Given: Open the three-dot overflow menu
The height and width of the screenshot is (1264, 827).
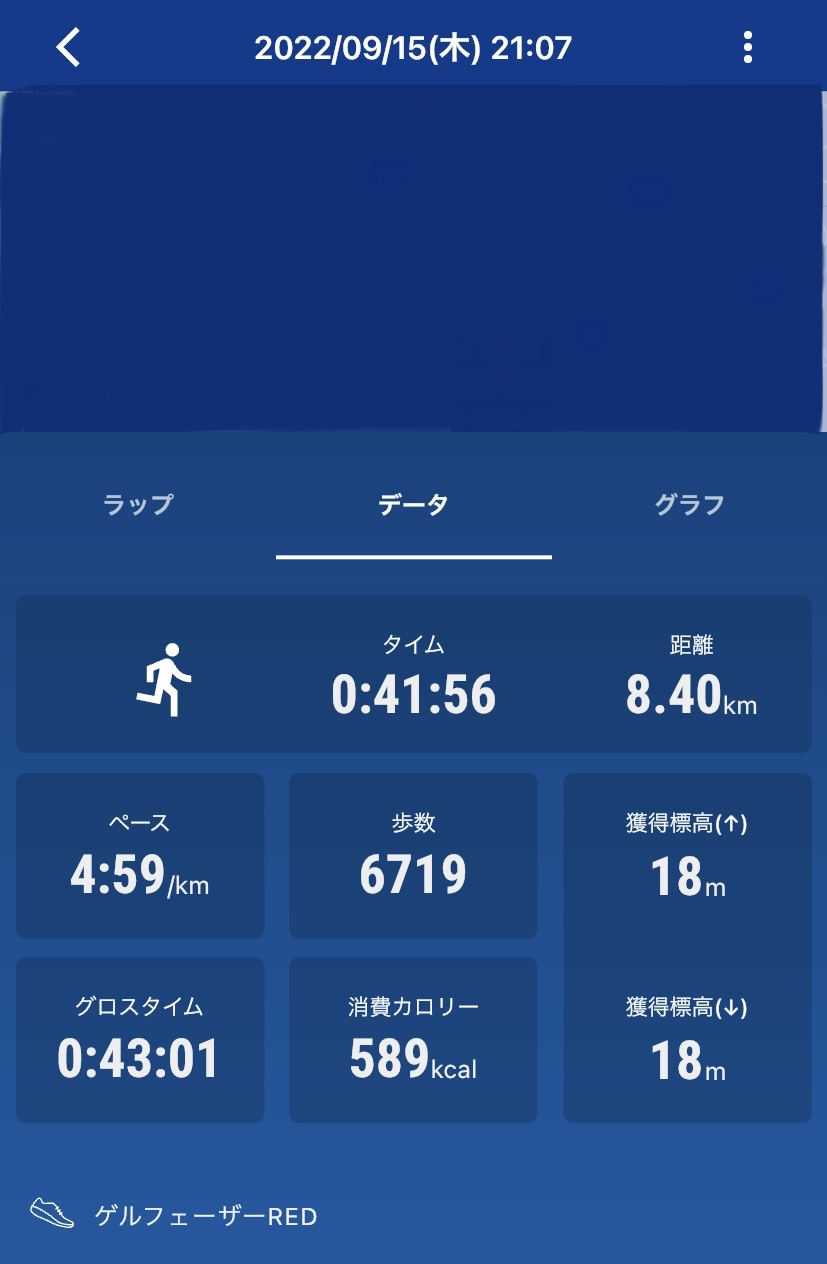Looking at the screenshot, I should click(x=747, y=47).
